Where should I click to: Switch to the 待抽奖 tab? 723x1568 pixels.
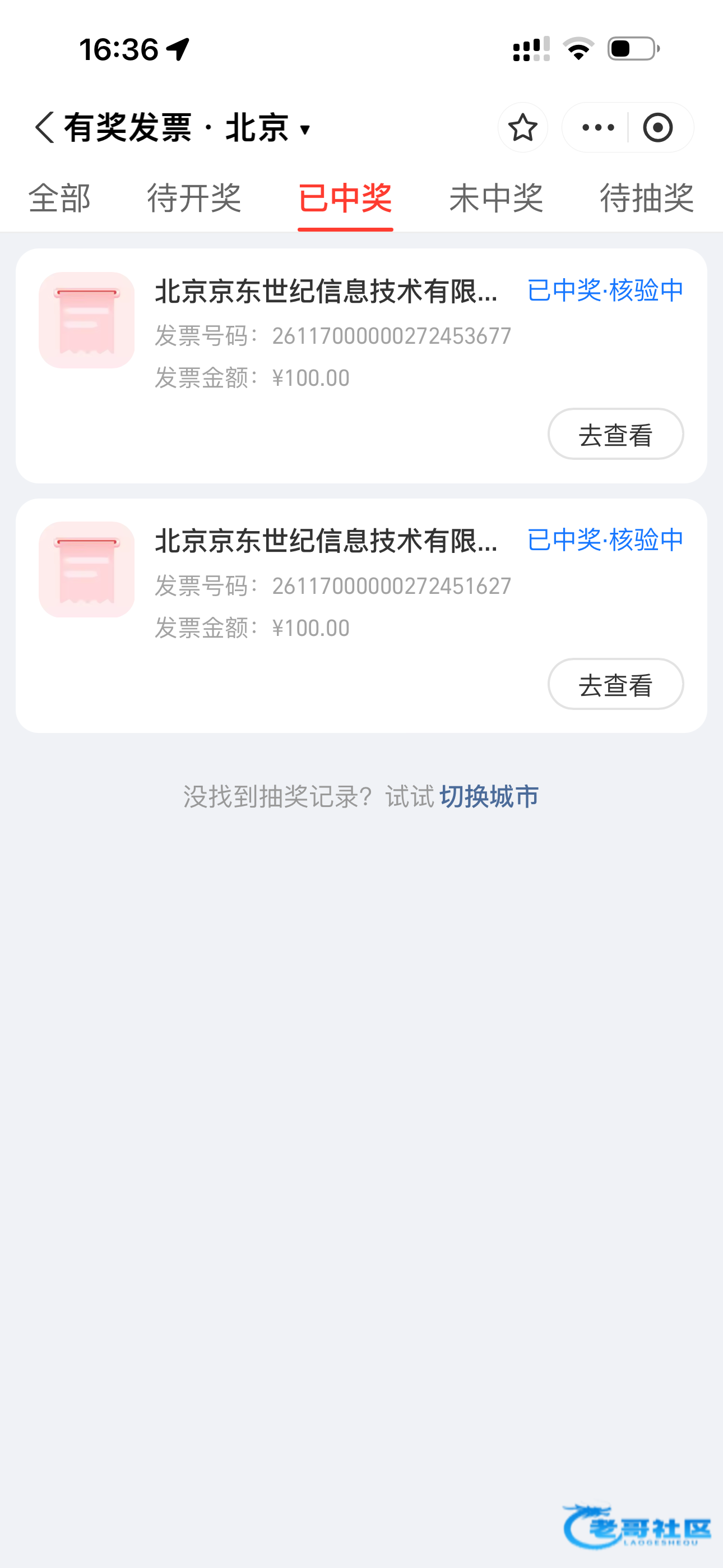(647, 199)
